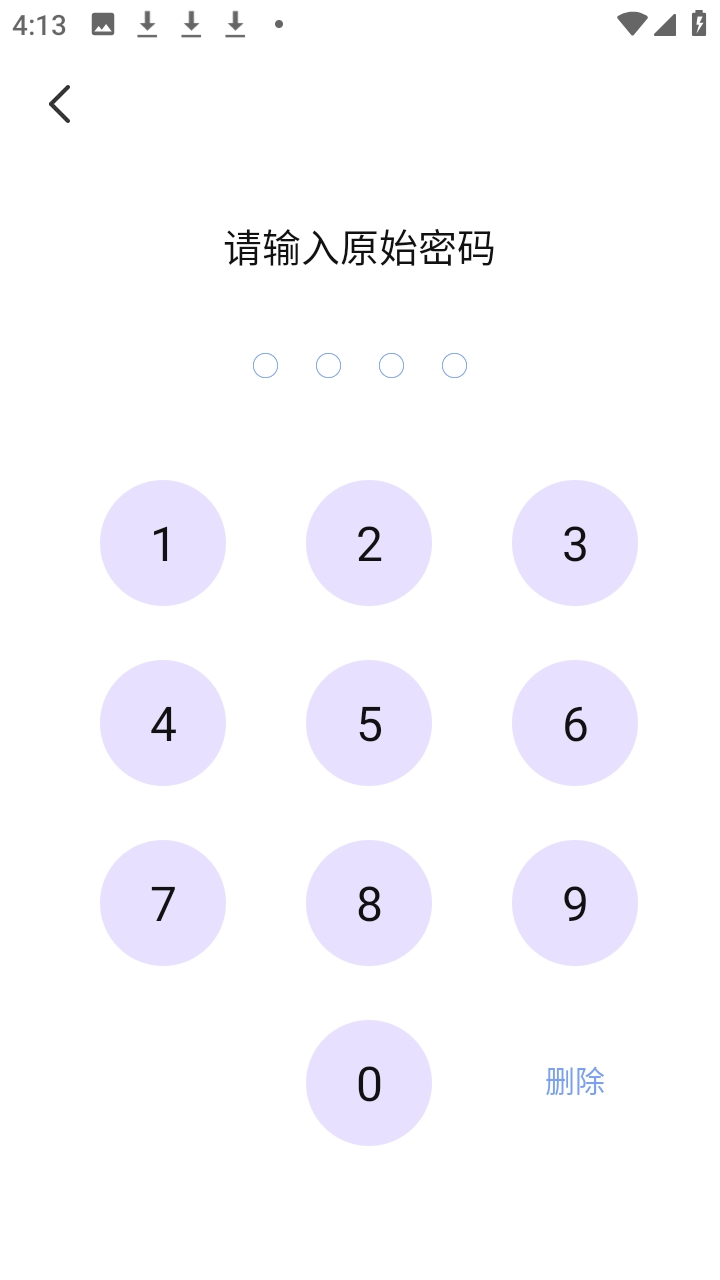Enter digit 7 on the keypad
This screenshot has width=720, height=1280.
point(163,903)
